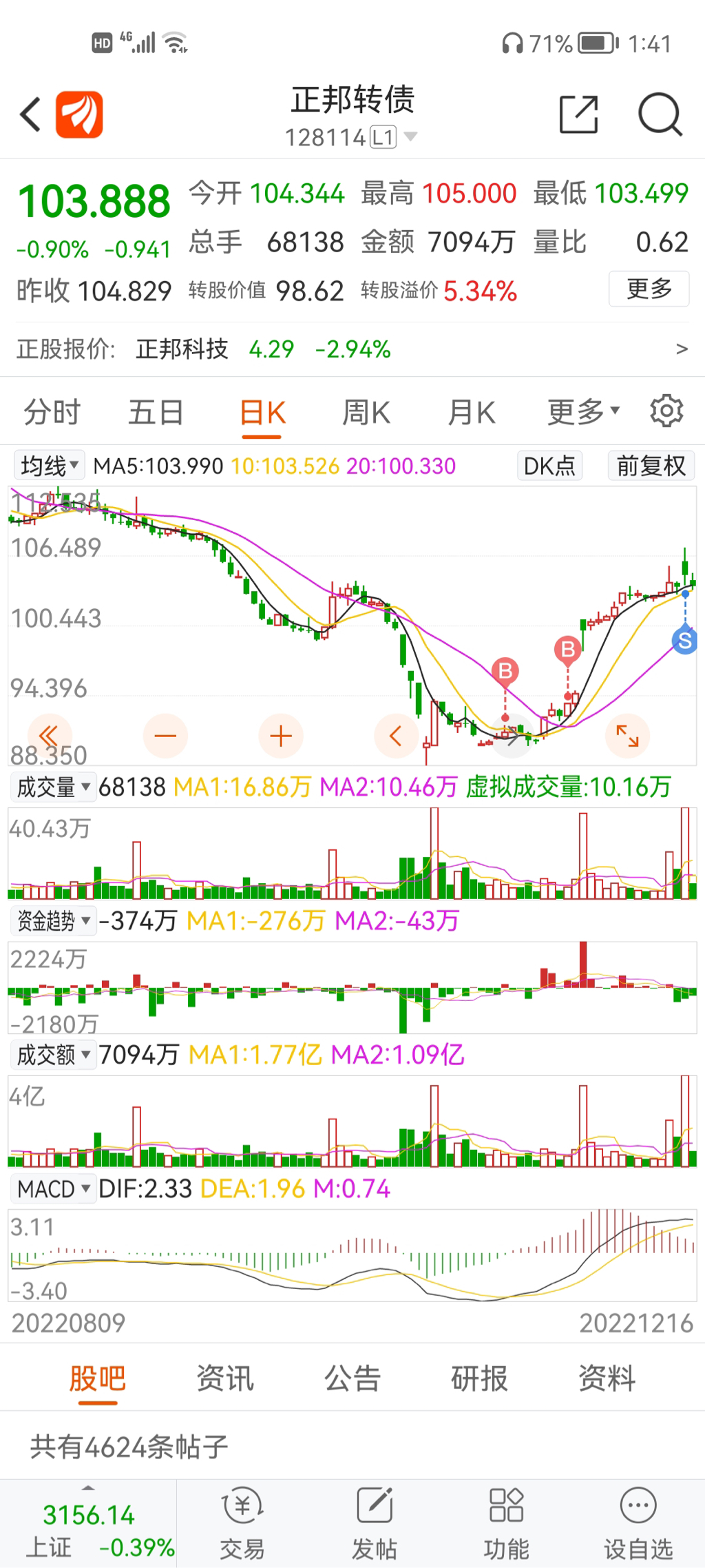This screenshot has width=705, height=1568.
Task: Change the 前复权 adjustment setting
Action: click(x=651, y=466)
